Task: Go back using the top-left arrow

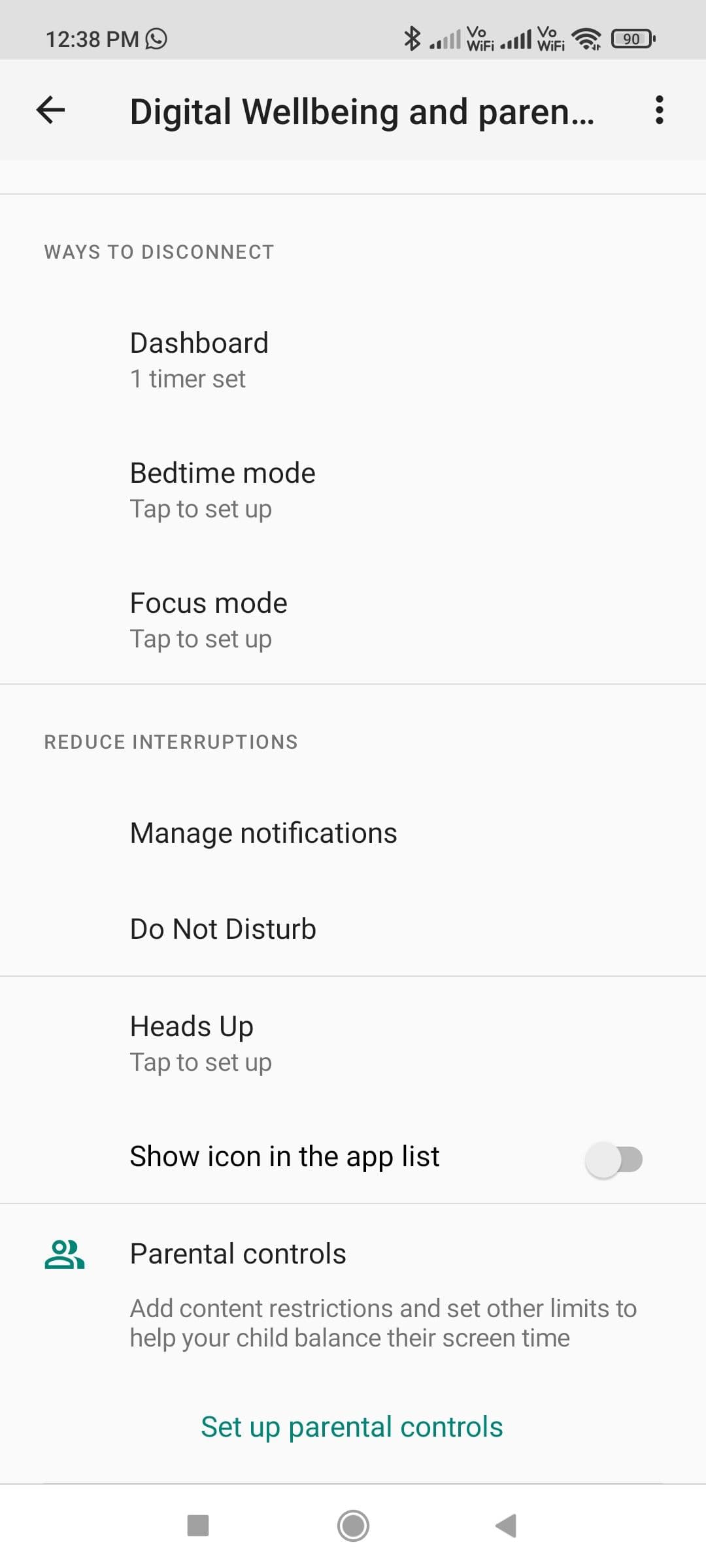Action: (50, 110)
